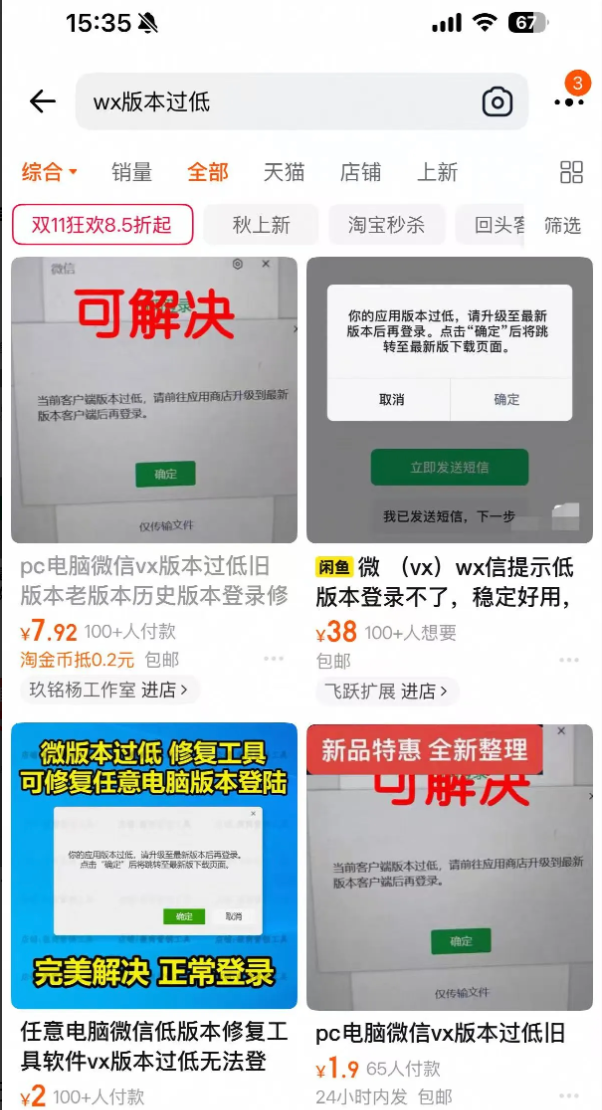Apply the 秋上新 filter chip
Image resolution: width=602 pixels, height=1110 pixels.
(x=261, y=225)
